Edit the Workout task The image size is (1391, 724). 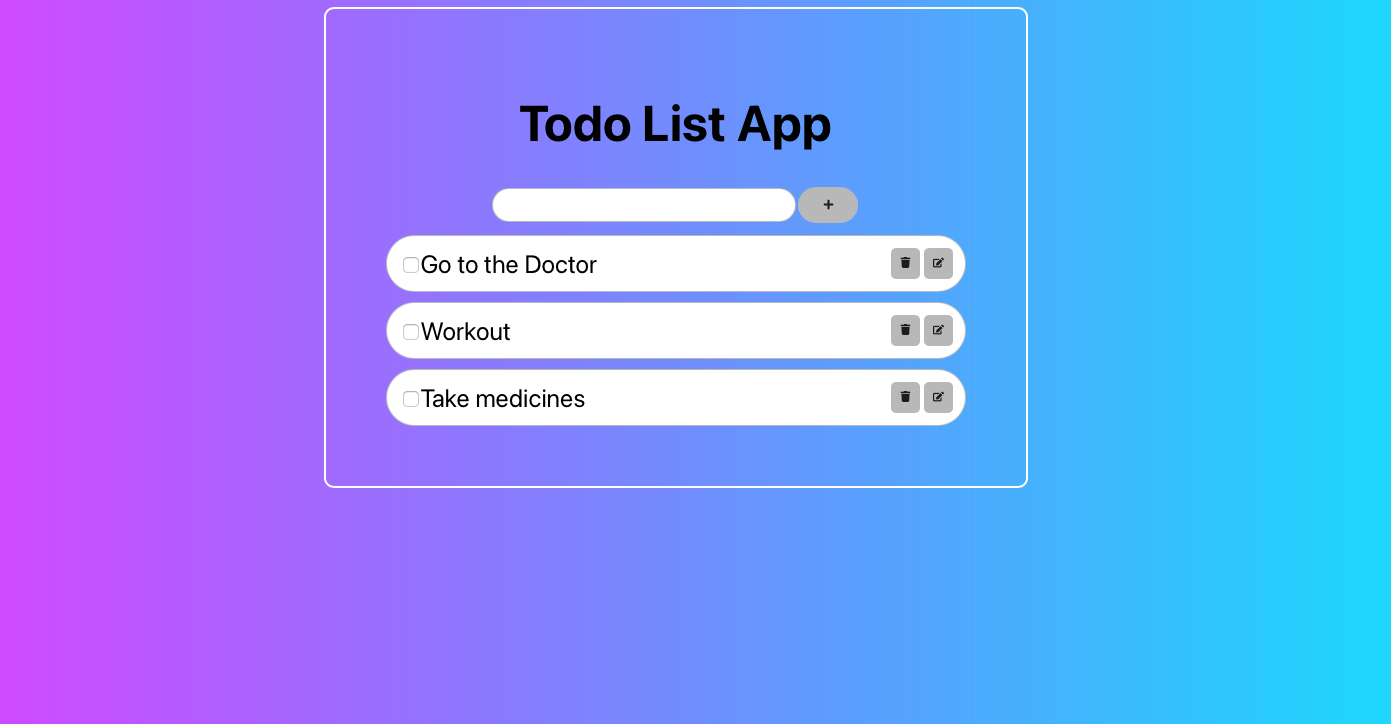(x=938, y=330)
